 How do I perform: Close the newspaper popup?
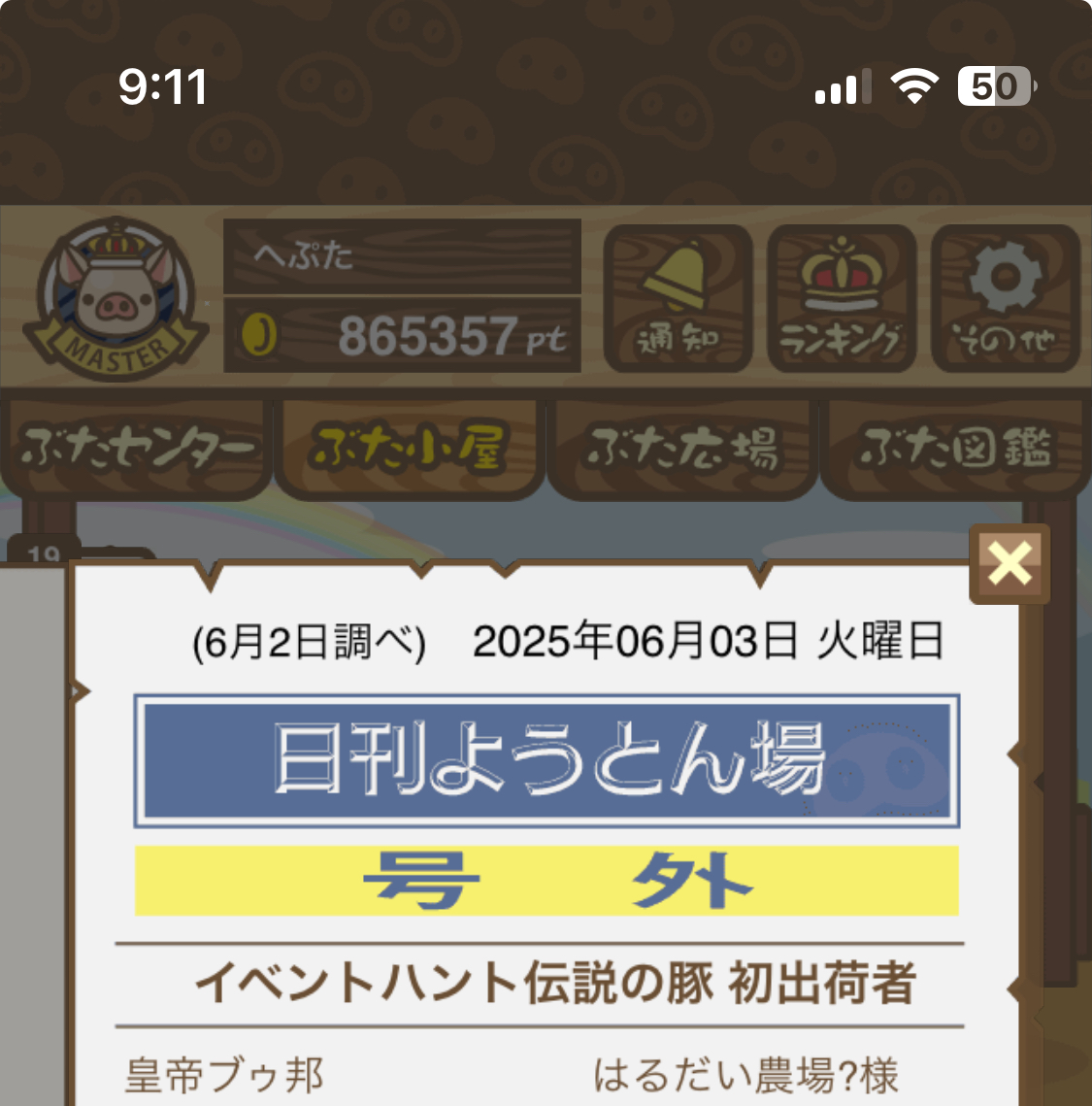coord(1009,563)
